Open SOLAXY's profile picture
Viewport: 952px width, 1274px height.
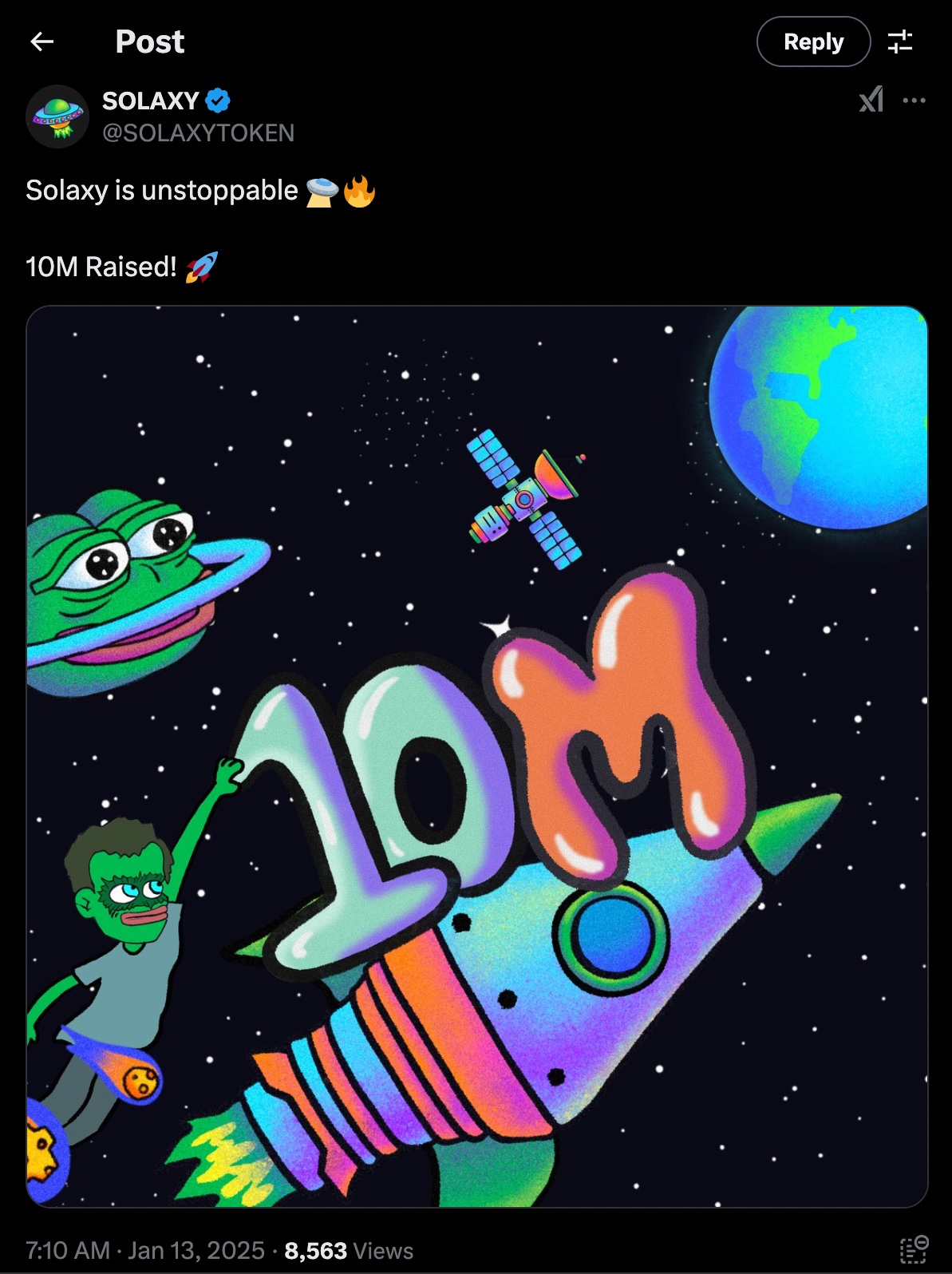coord(57,117)
